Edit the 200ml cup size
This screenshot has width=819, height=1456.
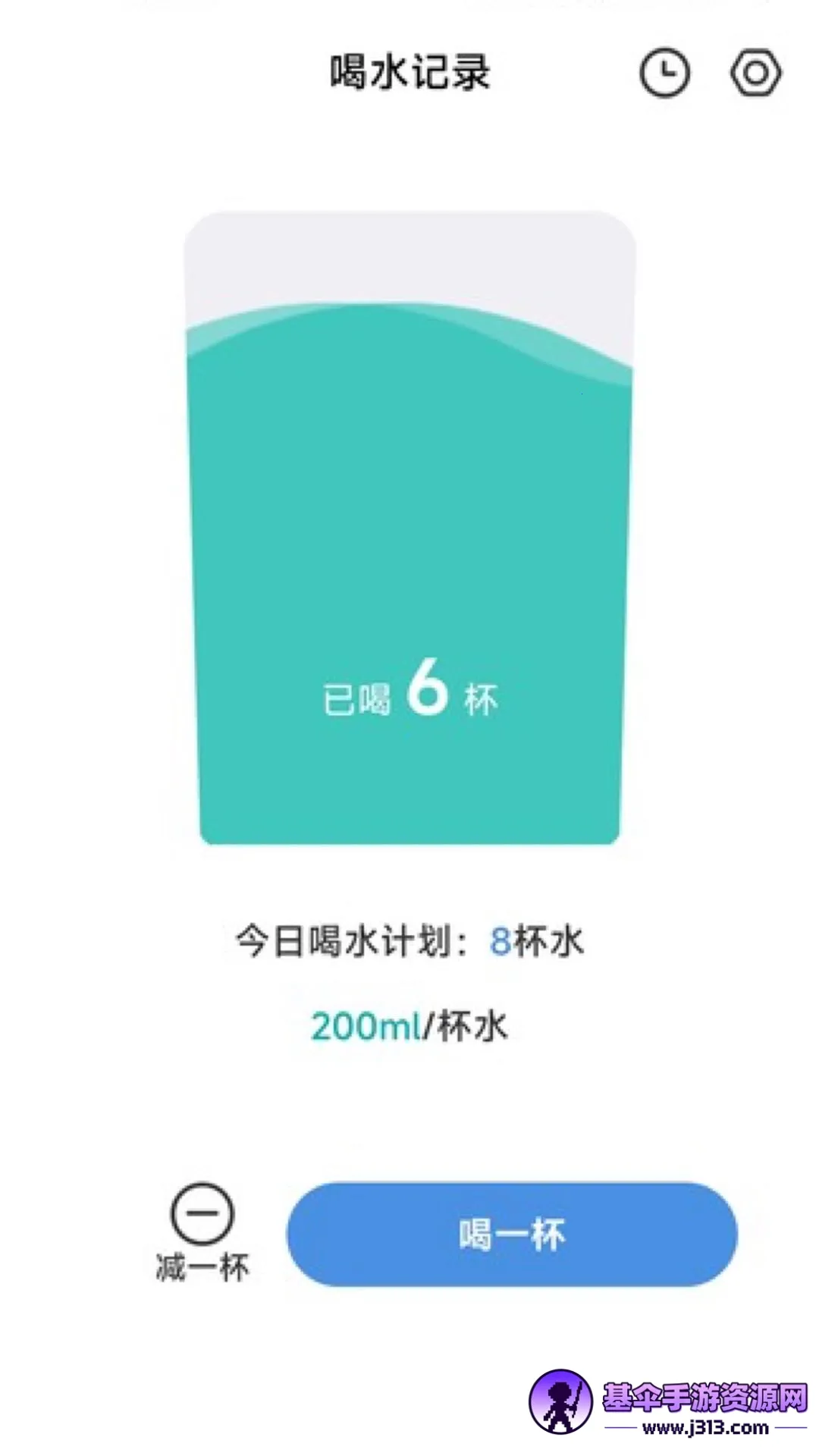click(366, 1027)
